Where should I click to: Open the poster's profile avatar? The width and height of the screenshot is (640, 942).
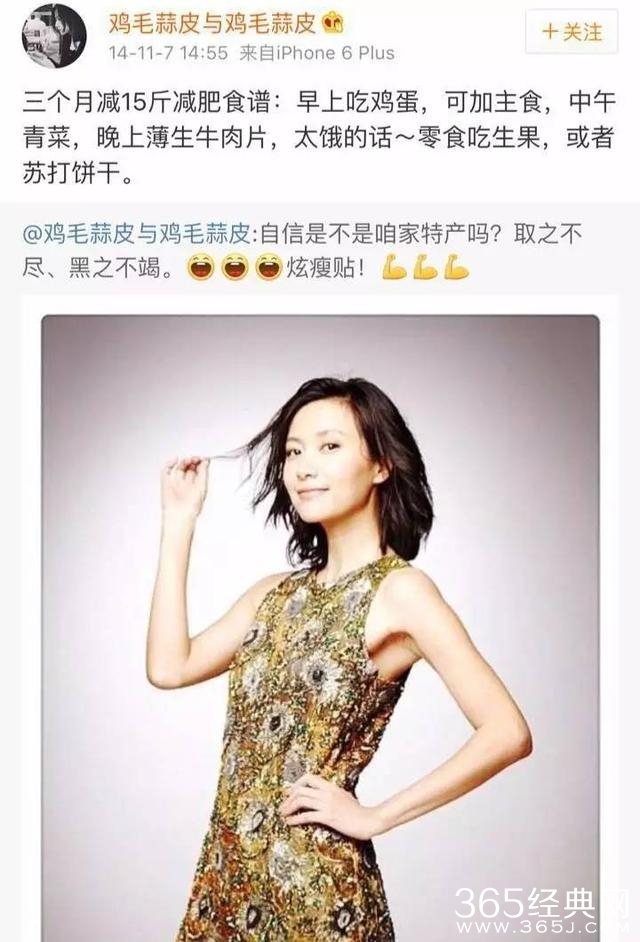[x=54, y=35]
